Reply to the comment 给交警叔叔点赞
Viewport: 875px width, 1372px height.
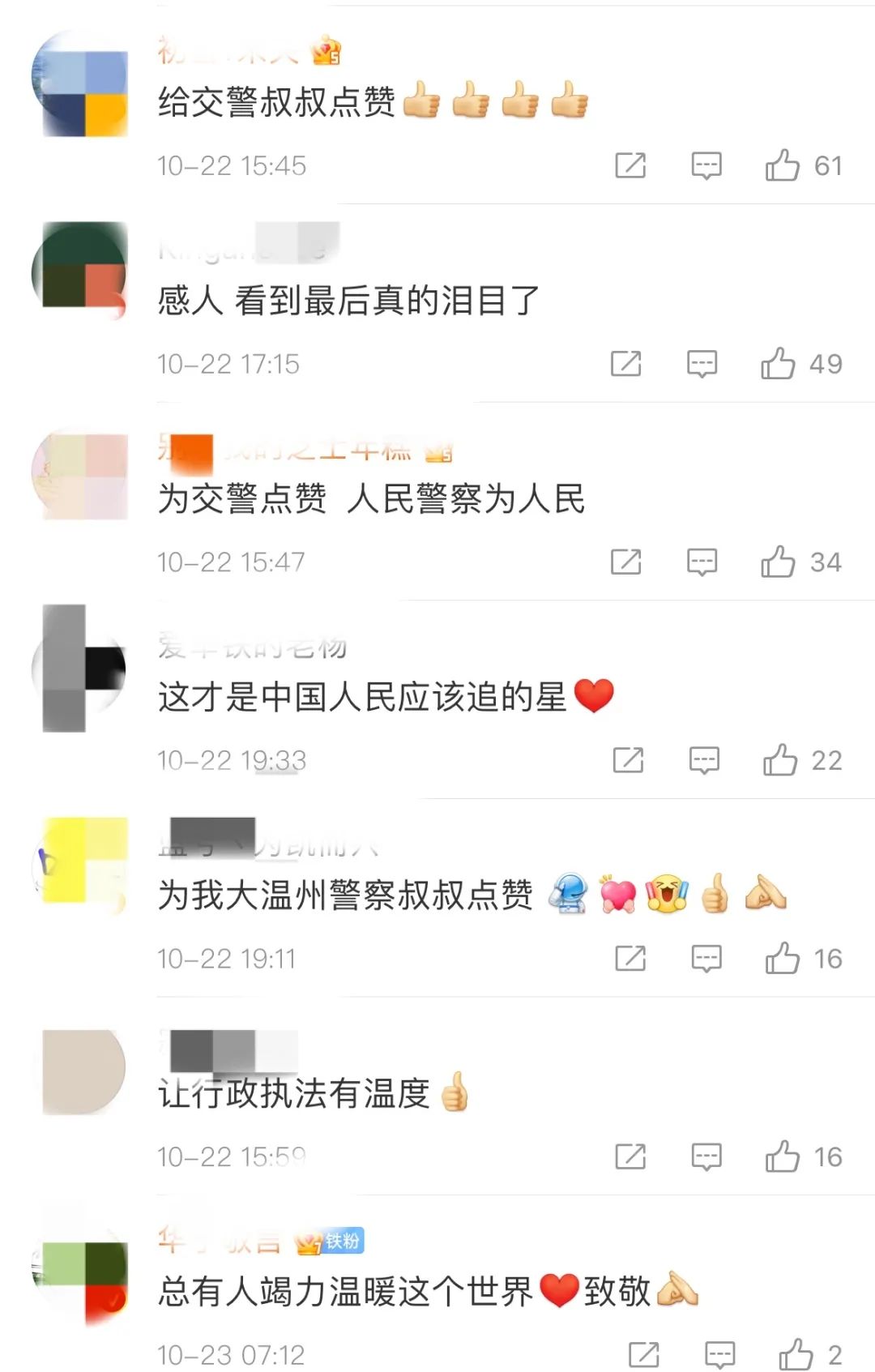706,165
